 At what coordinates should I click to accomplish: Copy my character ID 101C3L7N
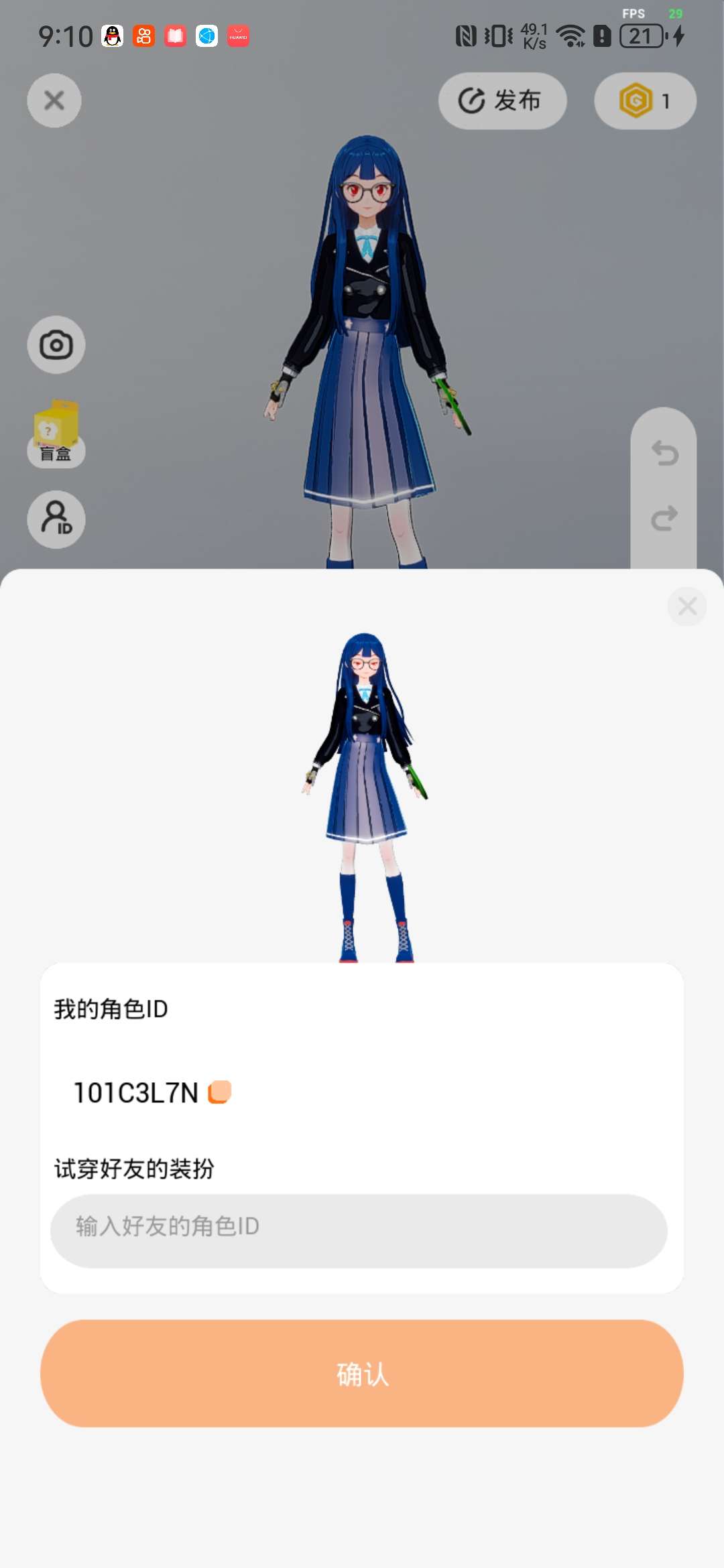[220, 1092]
